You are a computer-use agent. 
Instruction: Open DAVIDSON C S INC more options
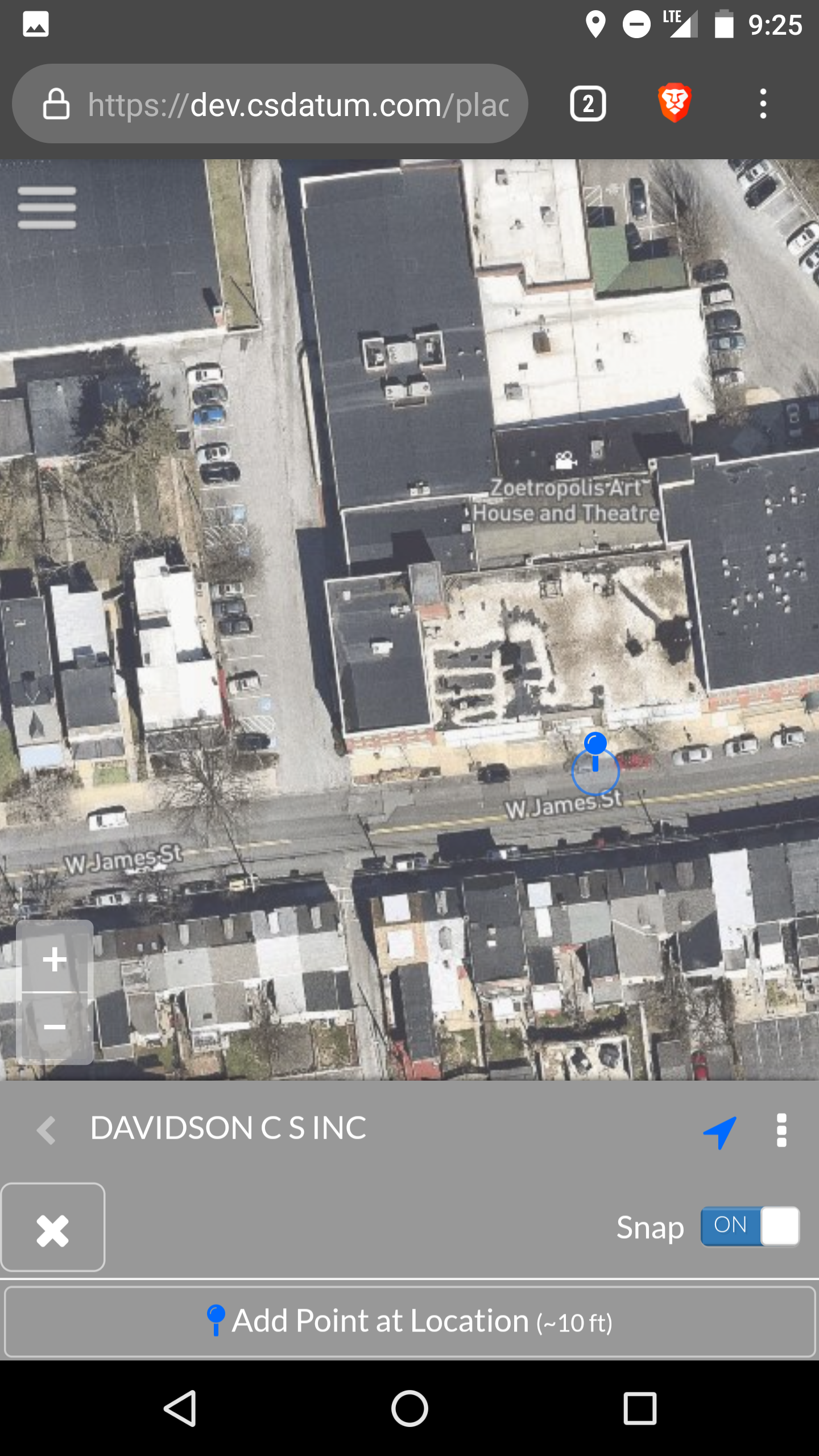click(x=781, y=1130)
